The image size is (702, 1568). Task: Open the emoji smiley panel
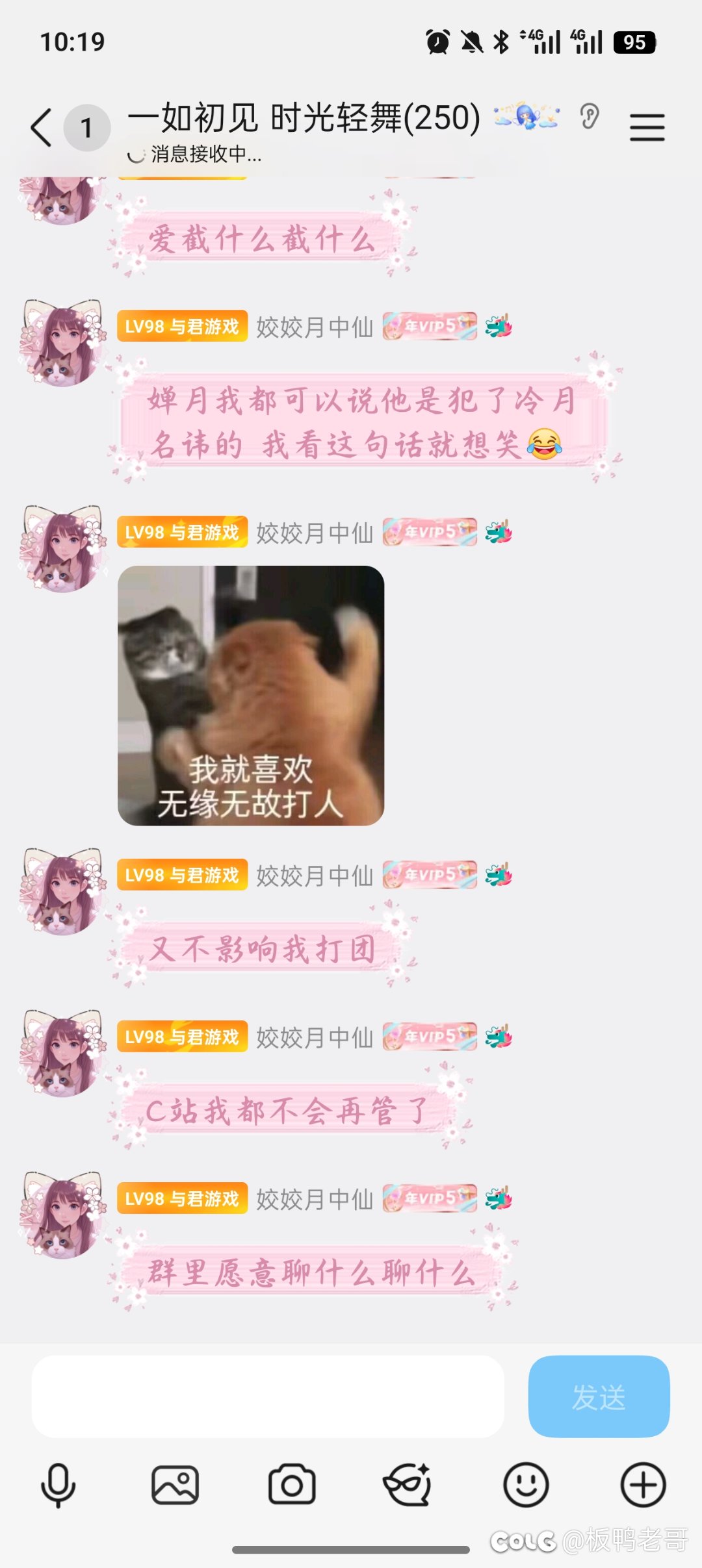coord(526,1484)
